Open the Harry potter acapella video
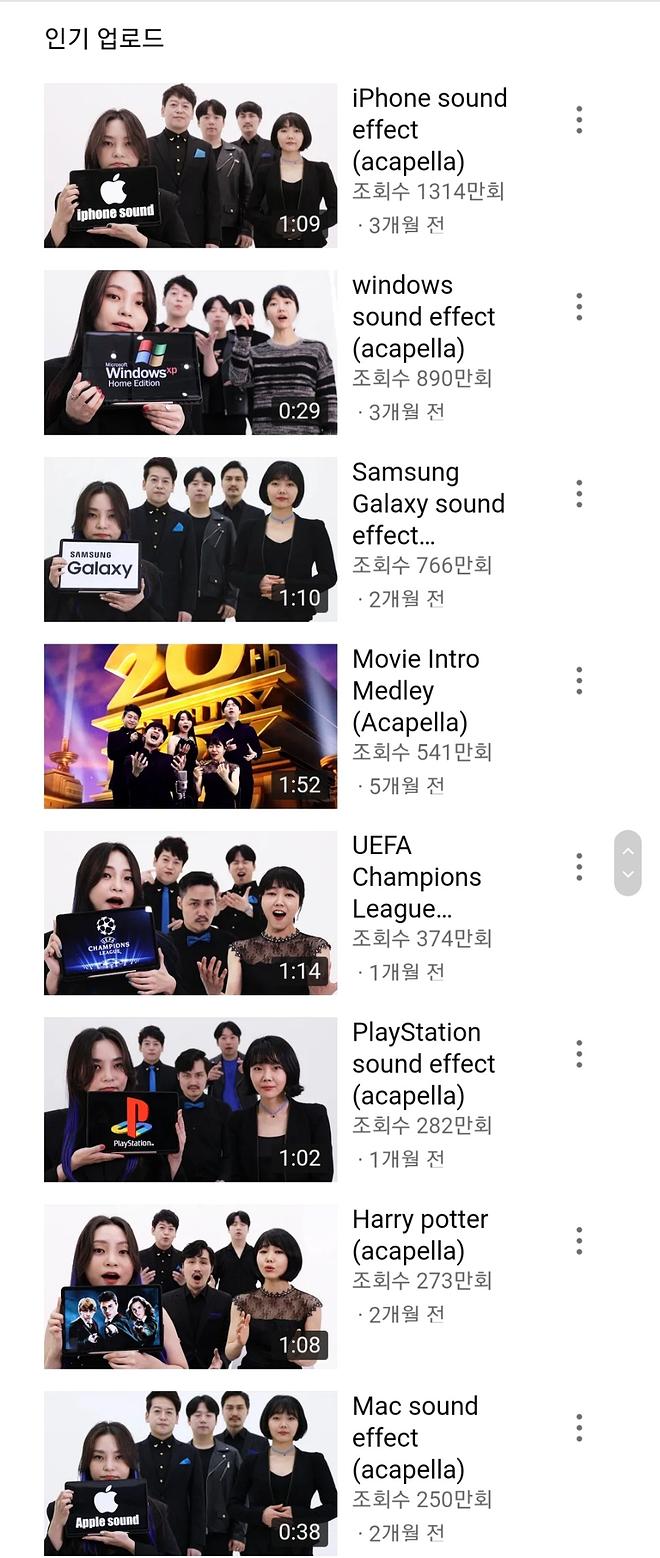 [190, 1287]
